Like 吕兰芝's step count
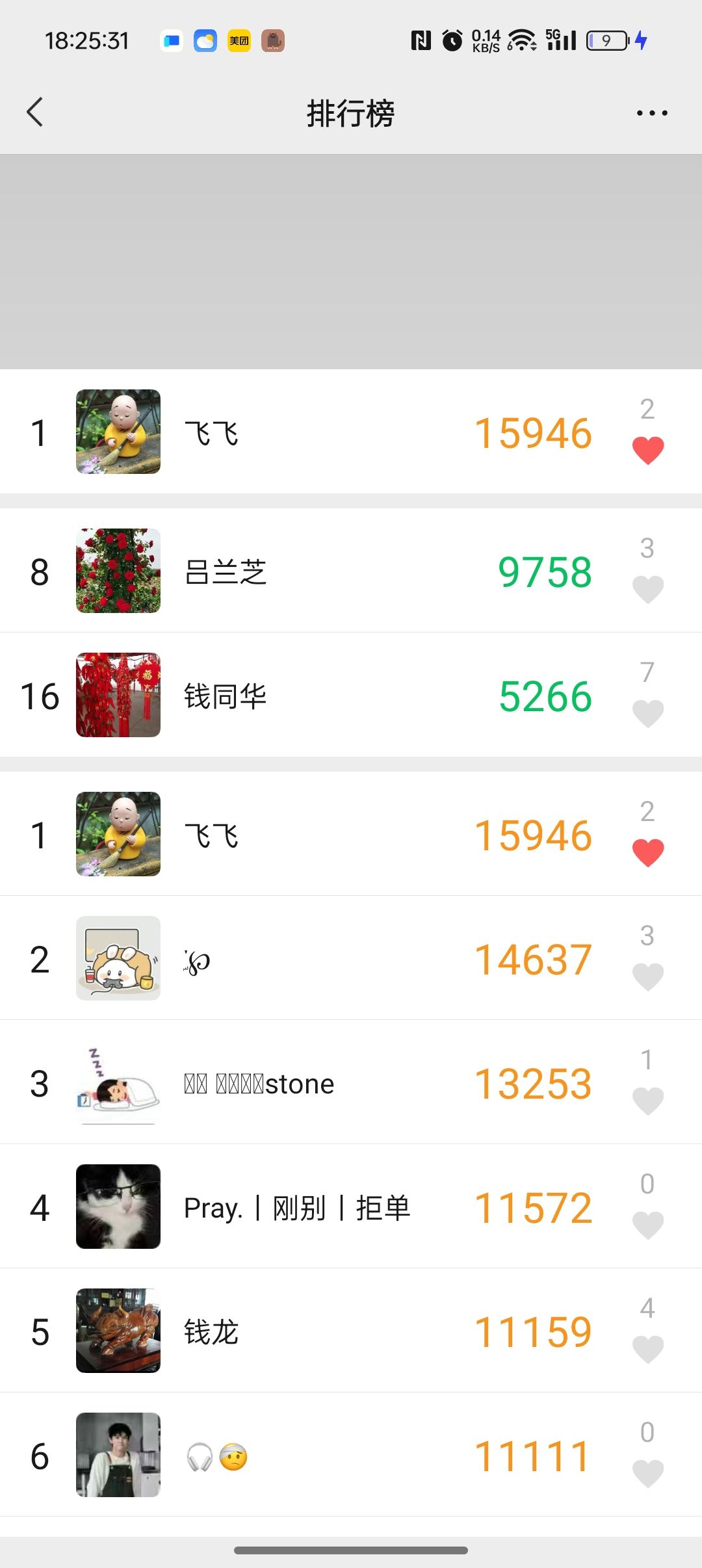This screenshot has width=702, height=1568. 647,589
